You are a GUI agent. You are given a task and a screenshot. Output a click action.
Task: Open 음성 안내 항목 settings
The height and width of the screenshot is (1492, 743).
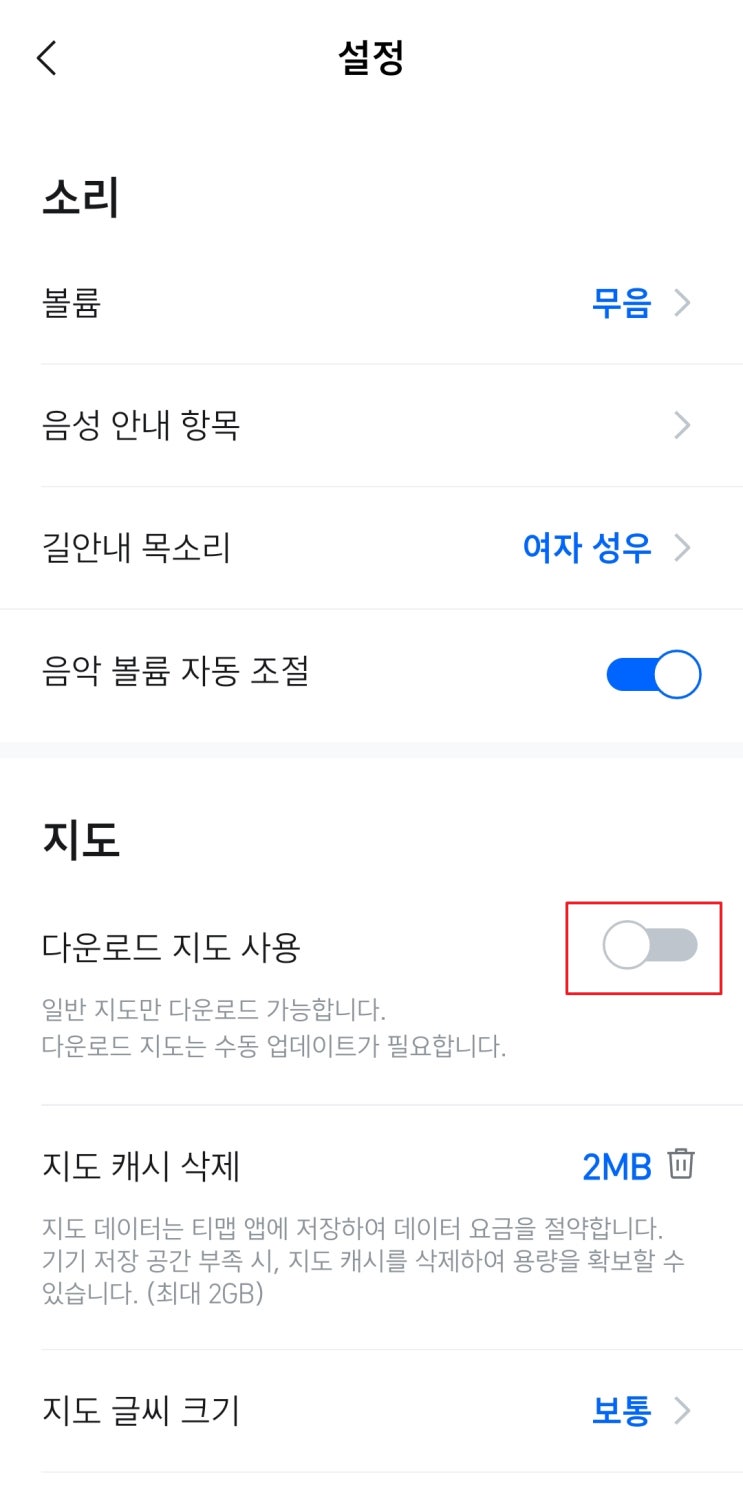[371, 426]
